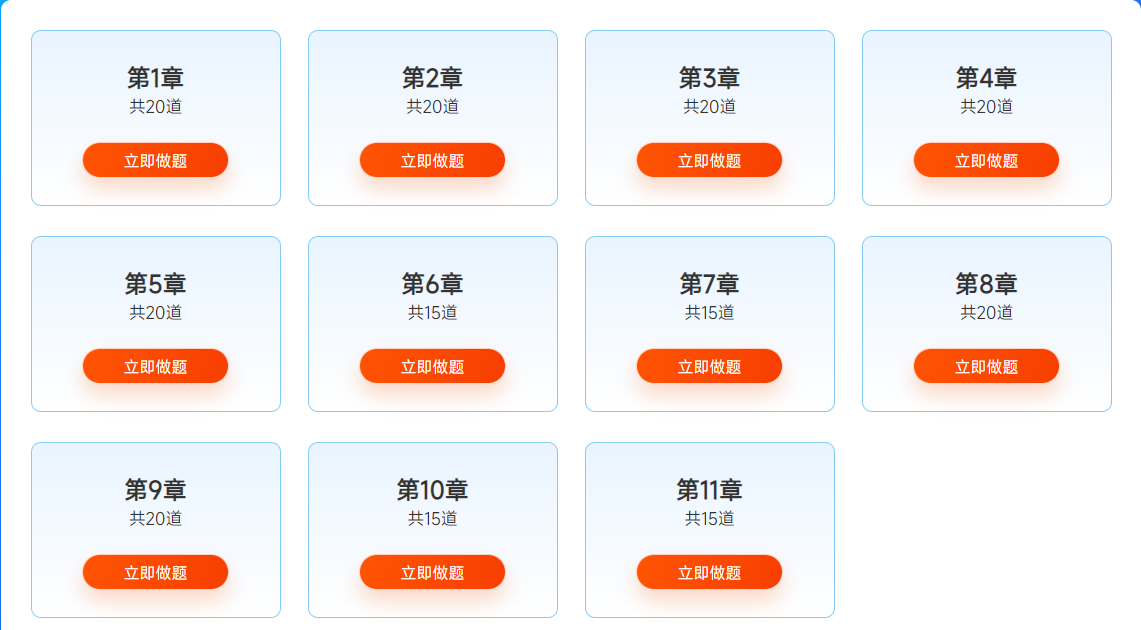Launch 立即做题 for 第5章

click(155, 366)
